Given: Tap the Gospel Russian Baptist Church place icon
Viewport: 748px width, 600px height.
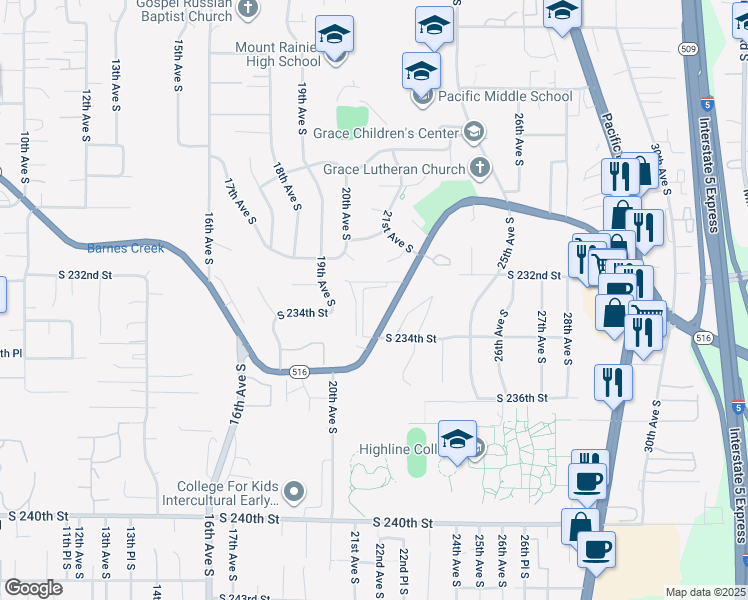Looking at the screenshot, I should [248, 8].
